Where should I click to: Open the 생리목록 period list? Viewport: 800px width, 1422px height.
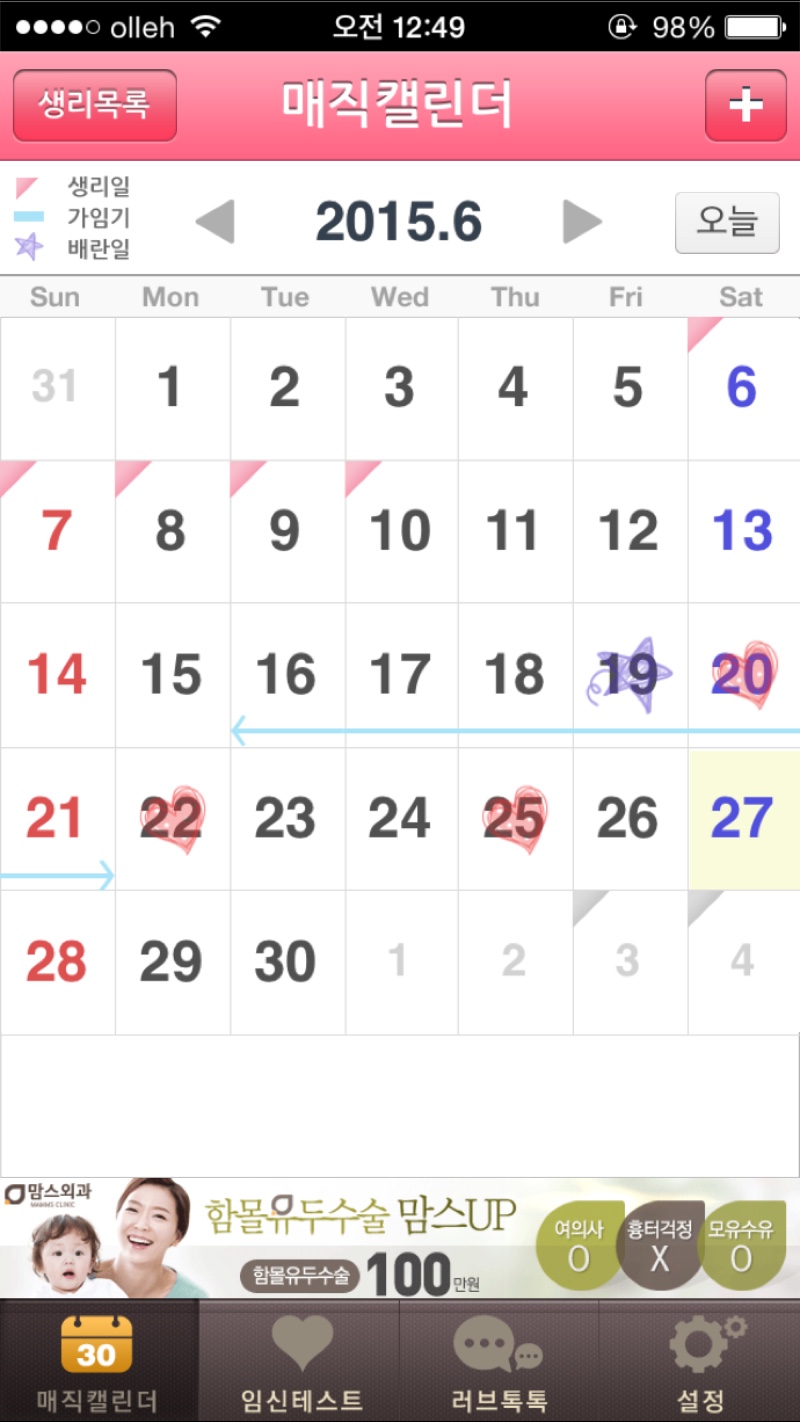95,105
